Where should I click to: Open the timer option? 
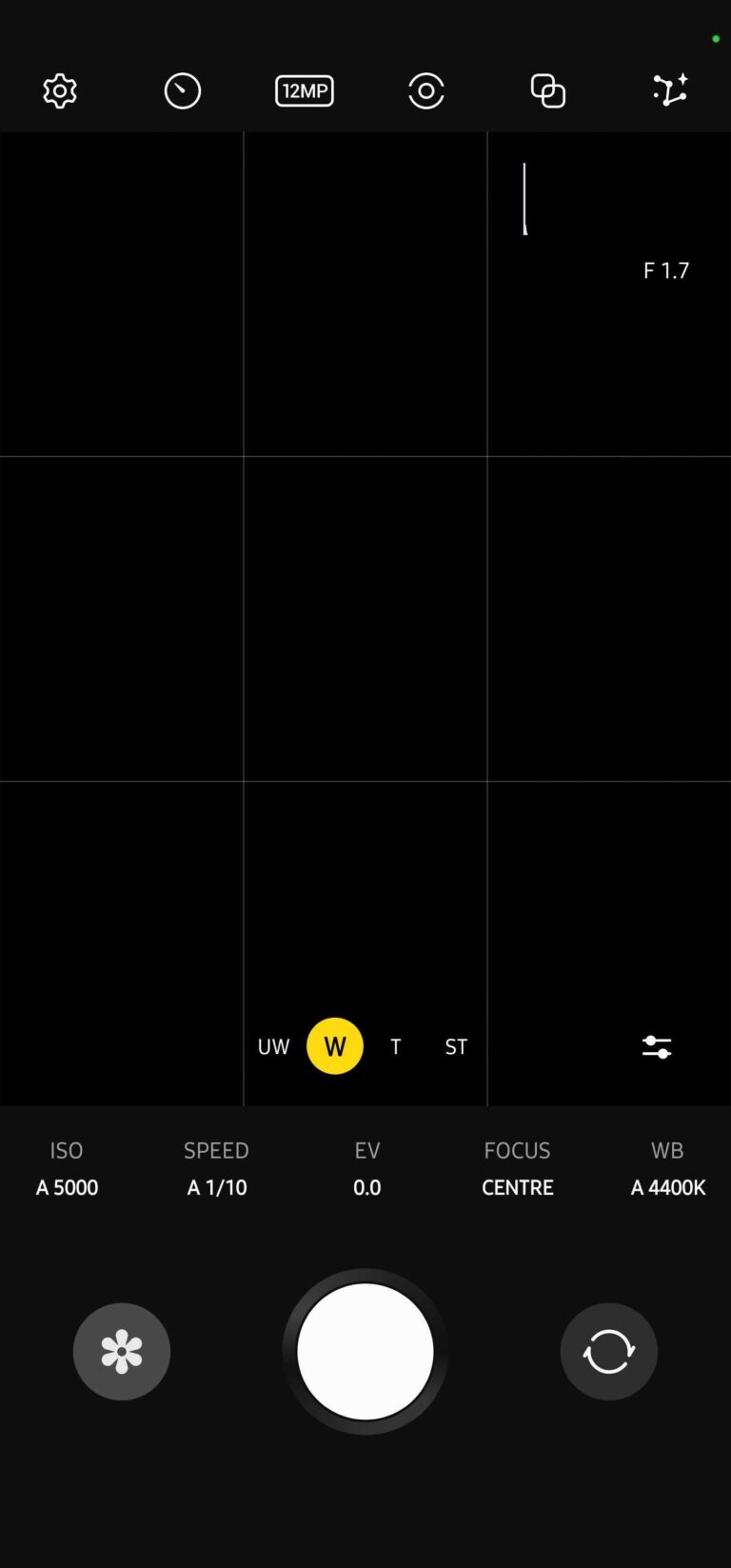pos(182,91)
